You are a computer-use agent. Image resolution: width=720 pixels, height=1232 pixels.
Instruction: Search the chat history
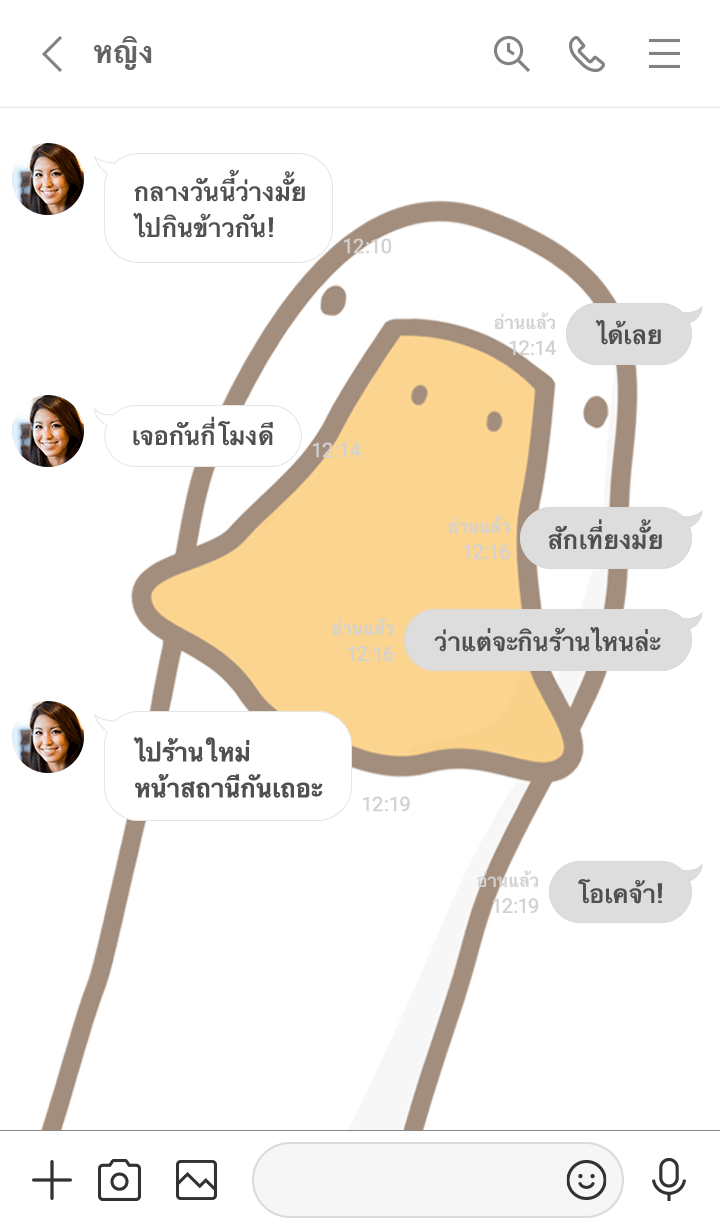511,54
